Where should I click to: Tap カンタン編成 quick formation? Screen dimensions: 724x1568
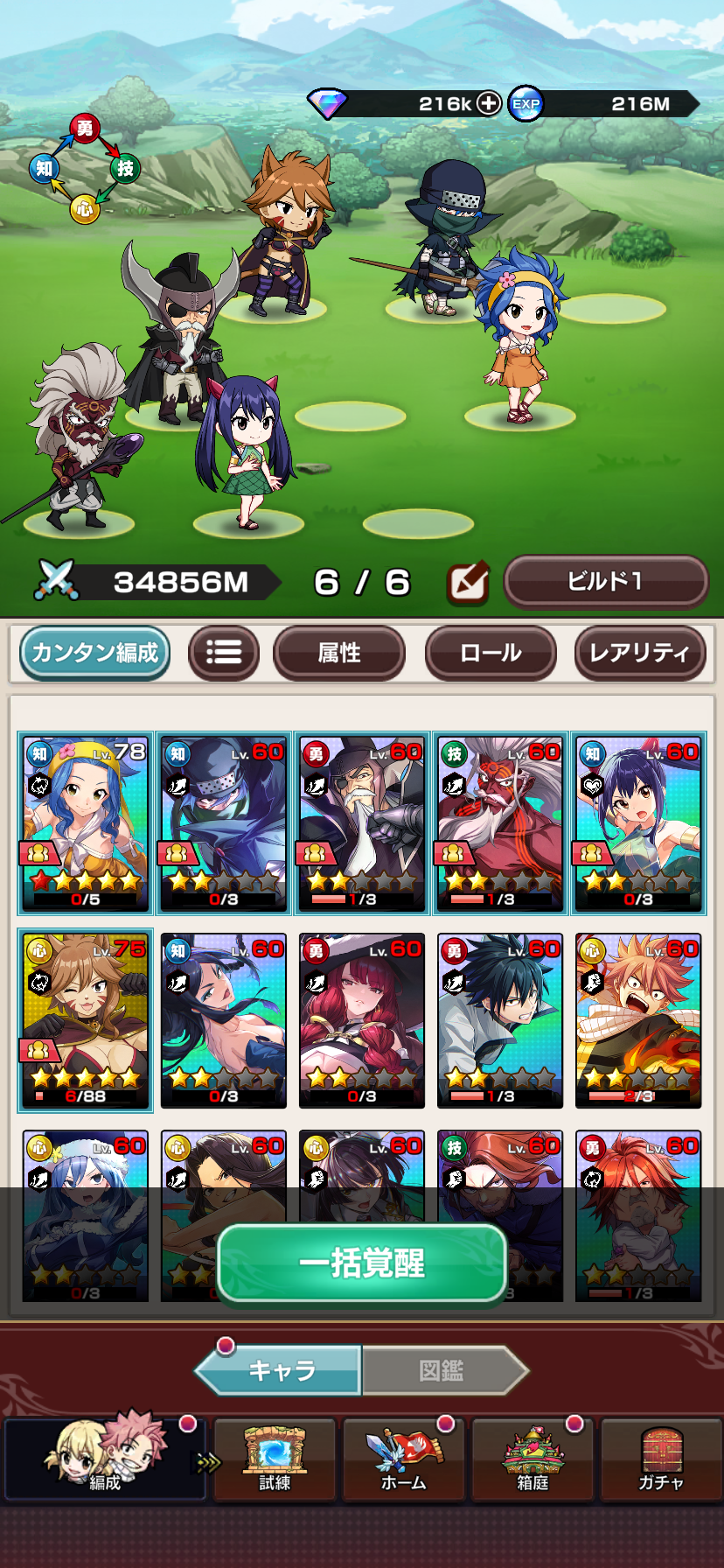[x=94, y=653]
